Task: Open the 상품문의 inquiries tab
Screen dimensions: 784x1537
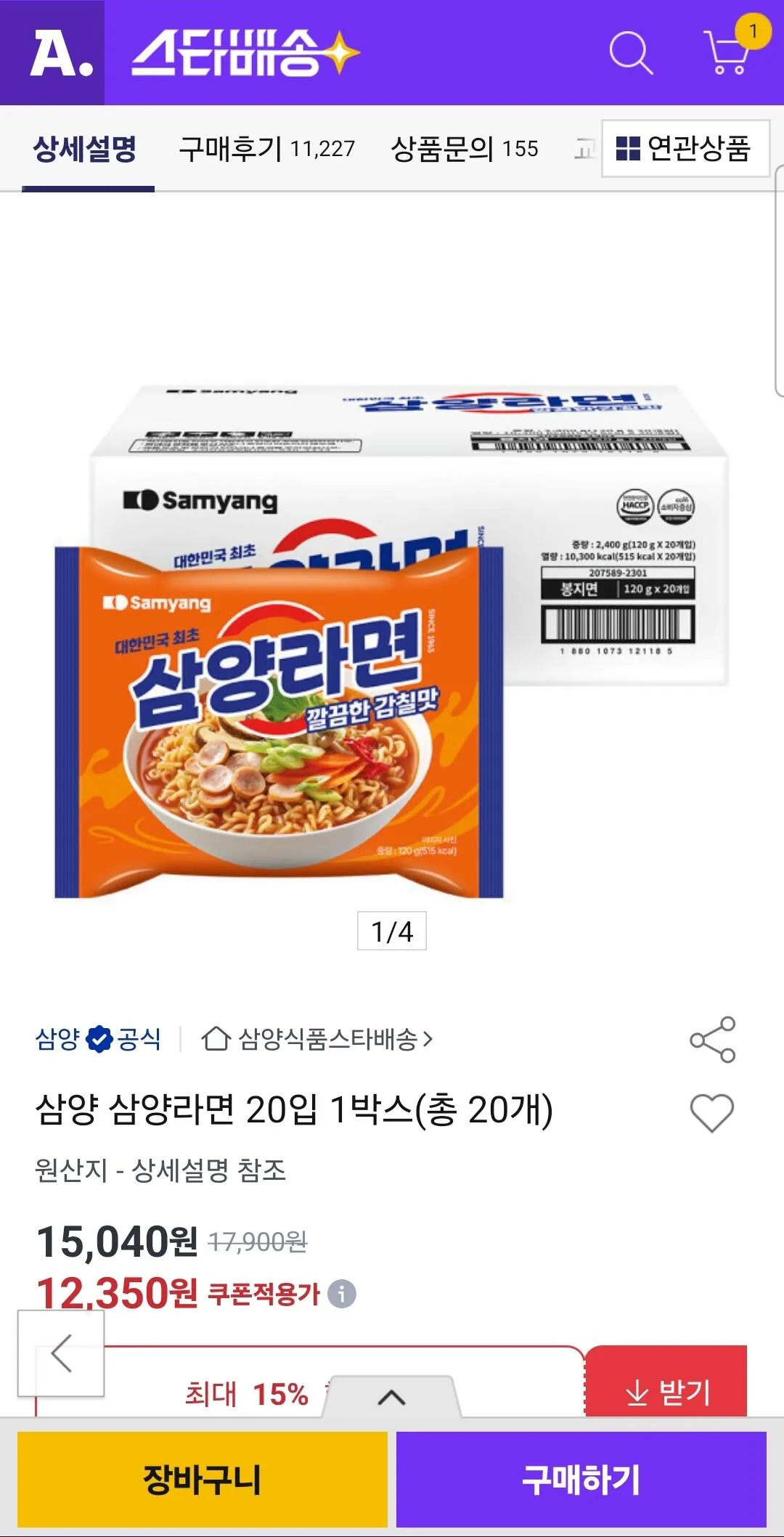Action: tap(463, 149)
